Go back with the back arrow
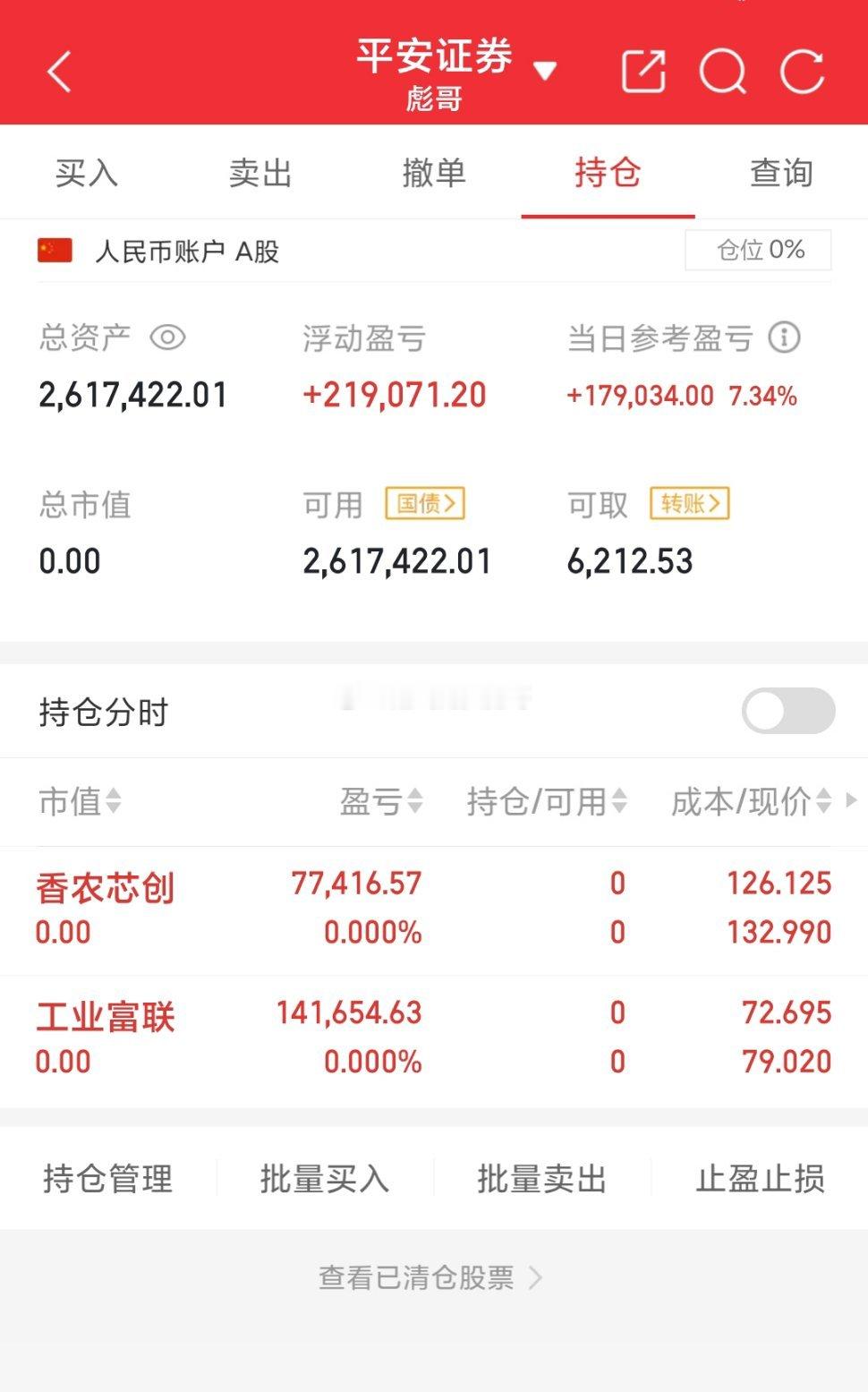This screenshot has width=868, height=1392. click(x=58, y=72)
